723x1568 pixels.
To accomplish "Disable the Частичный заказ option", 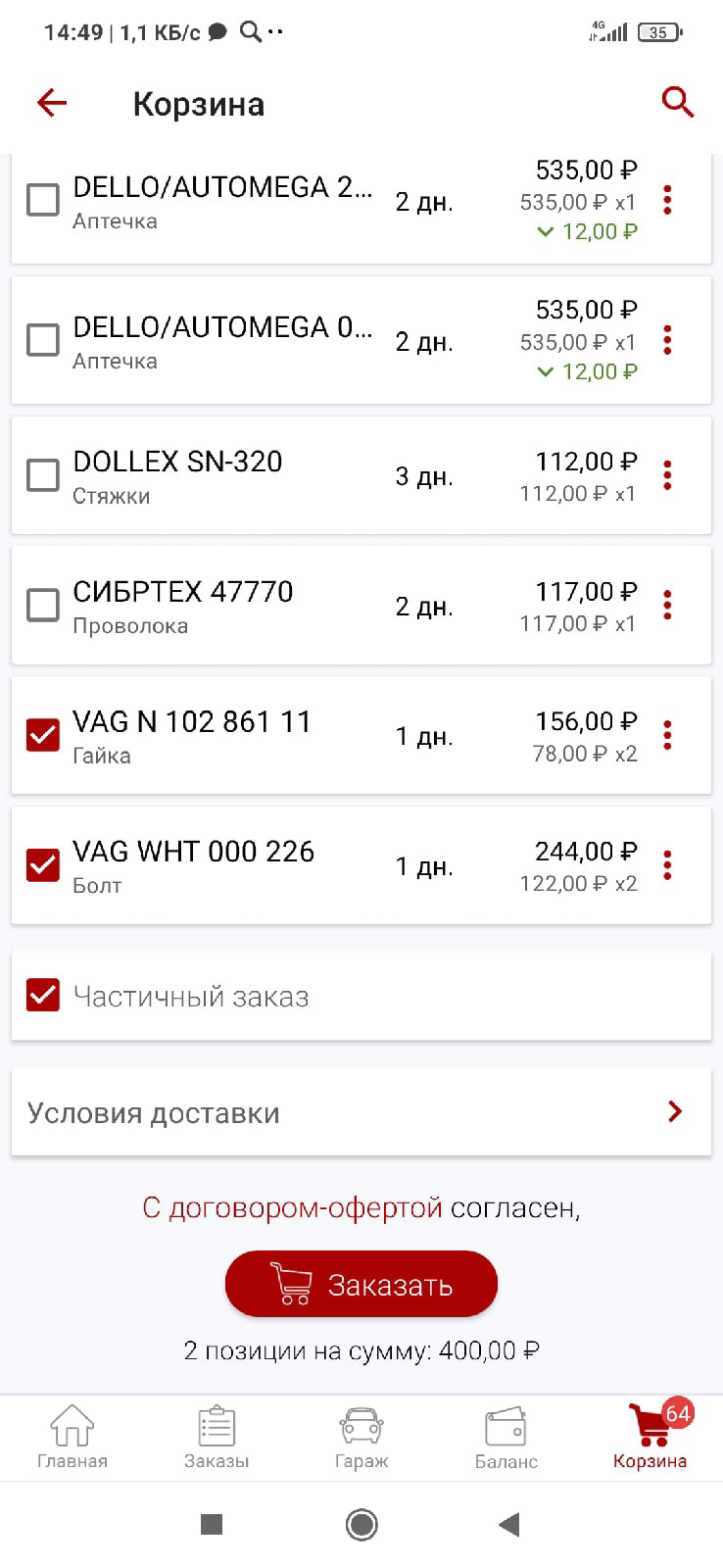I will click(x=43, y=995).
